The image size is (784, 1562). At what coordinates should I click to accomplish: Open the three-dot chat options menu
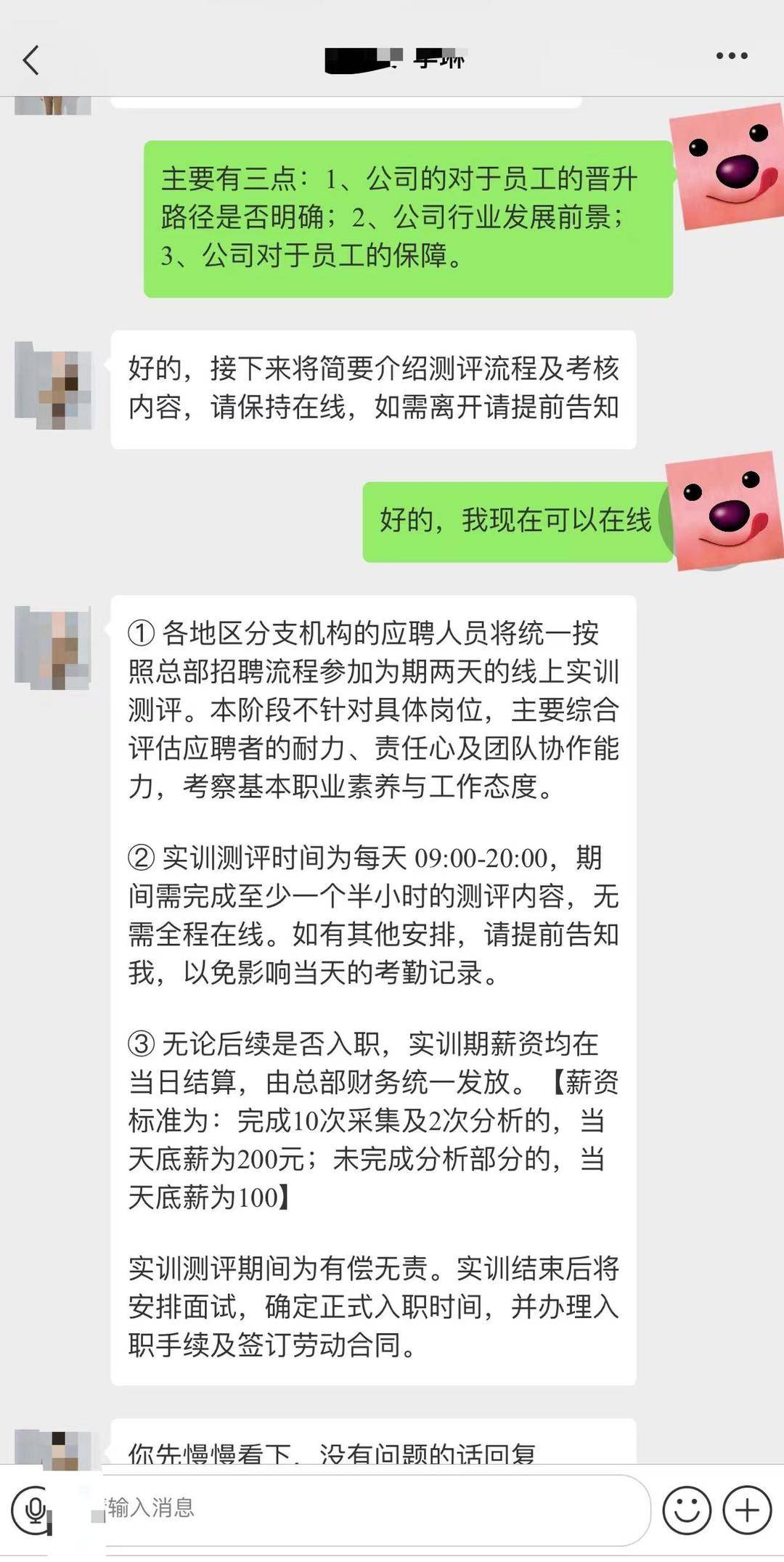[731, 56]
